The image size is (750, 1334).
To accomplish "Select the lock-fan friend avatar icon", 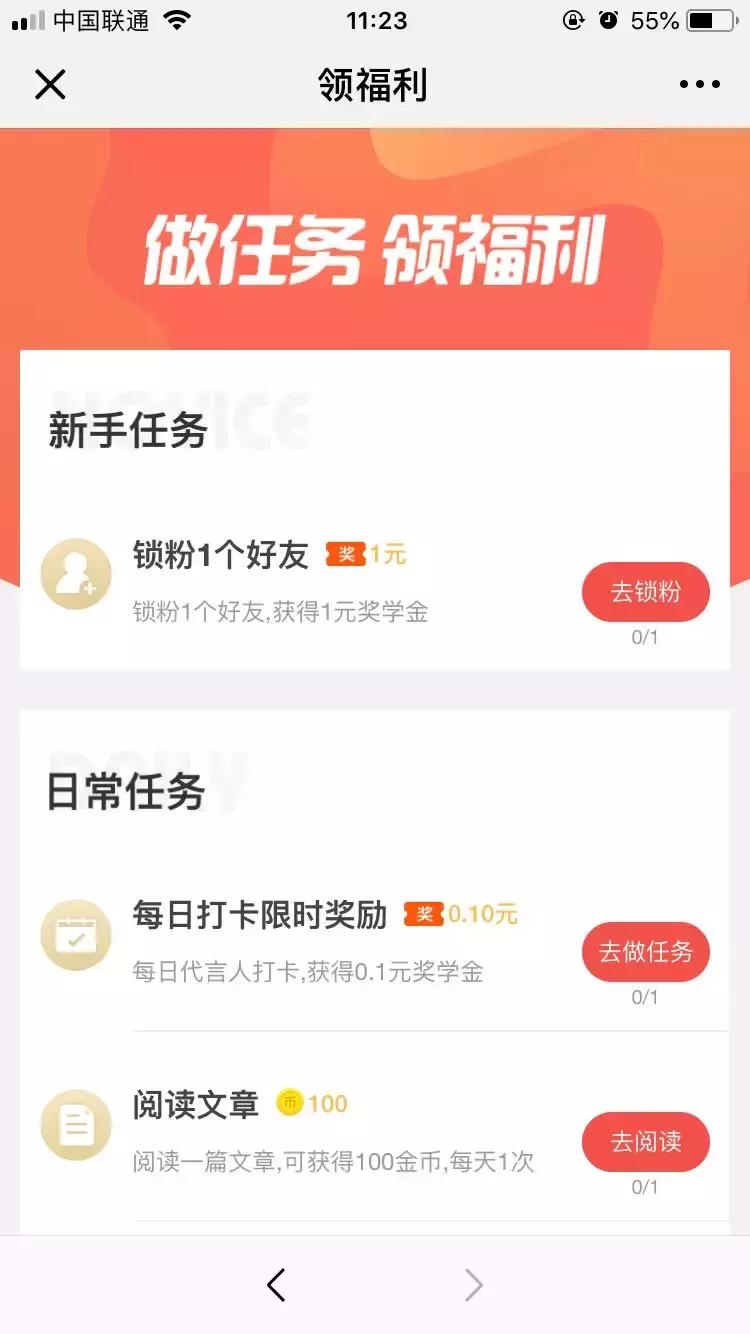I will (76, 575).
